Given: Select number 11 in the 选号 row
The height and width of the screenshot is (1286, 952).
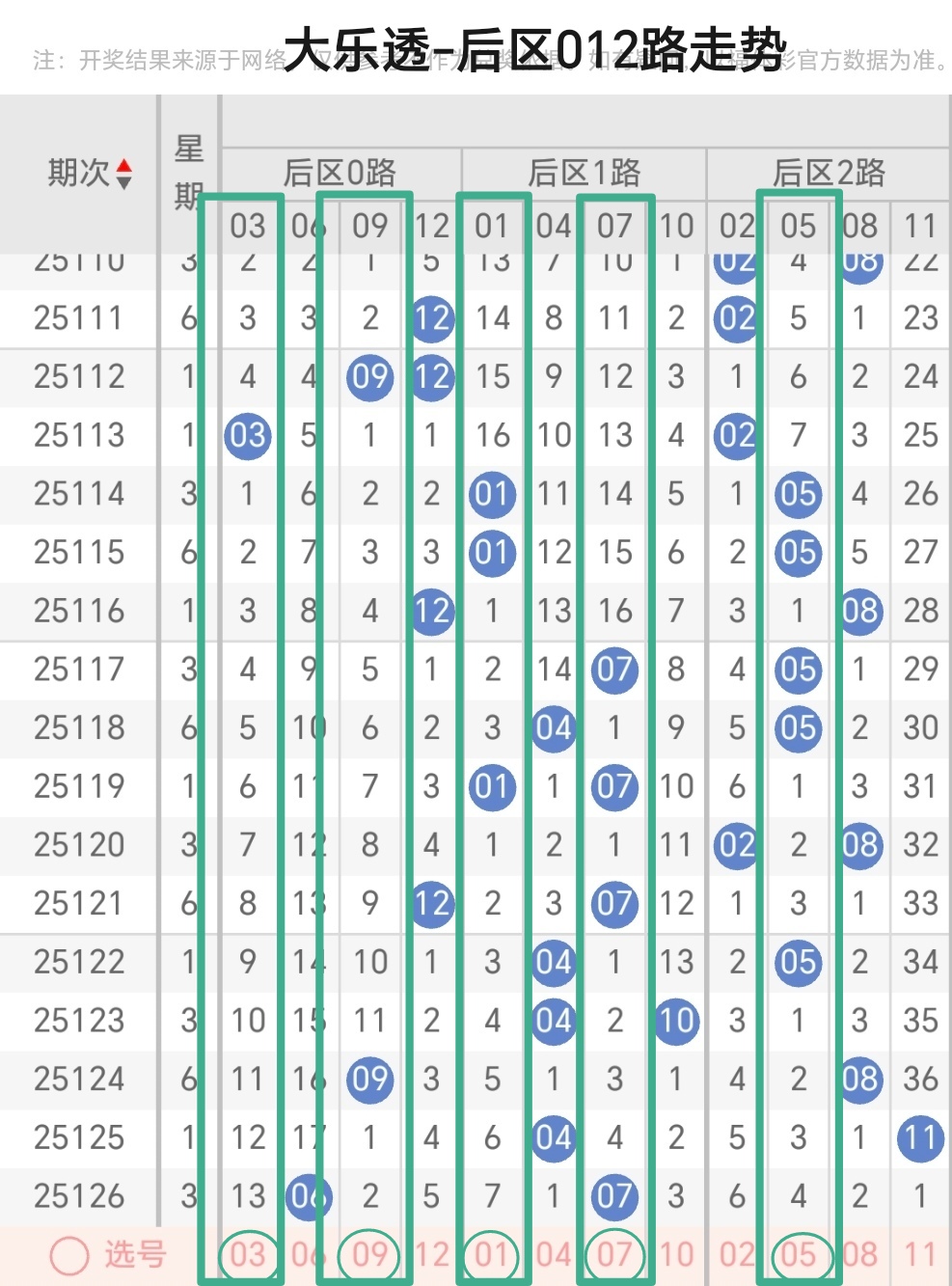Looking at the screenshot, I should click(x=920, y=1254).
